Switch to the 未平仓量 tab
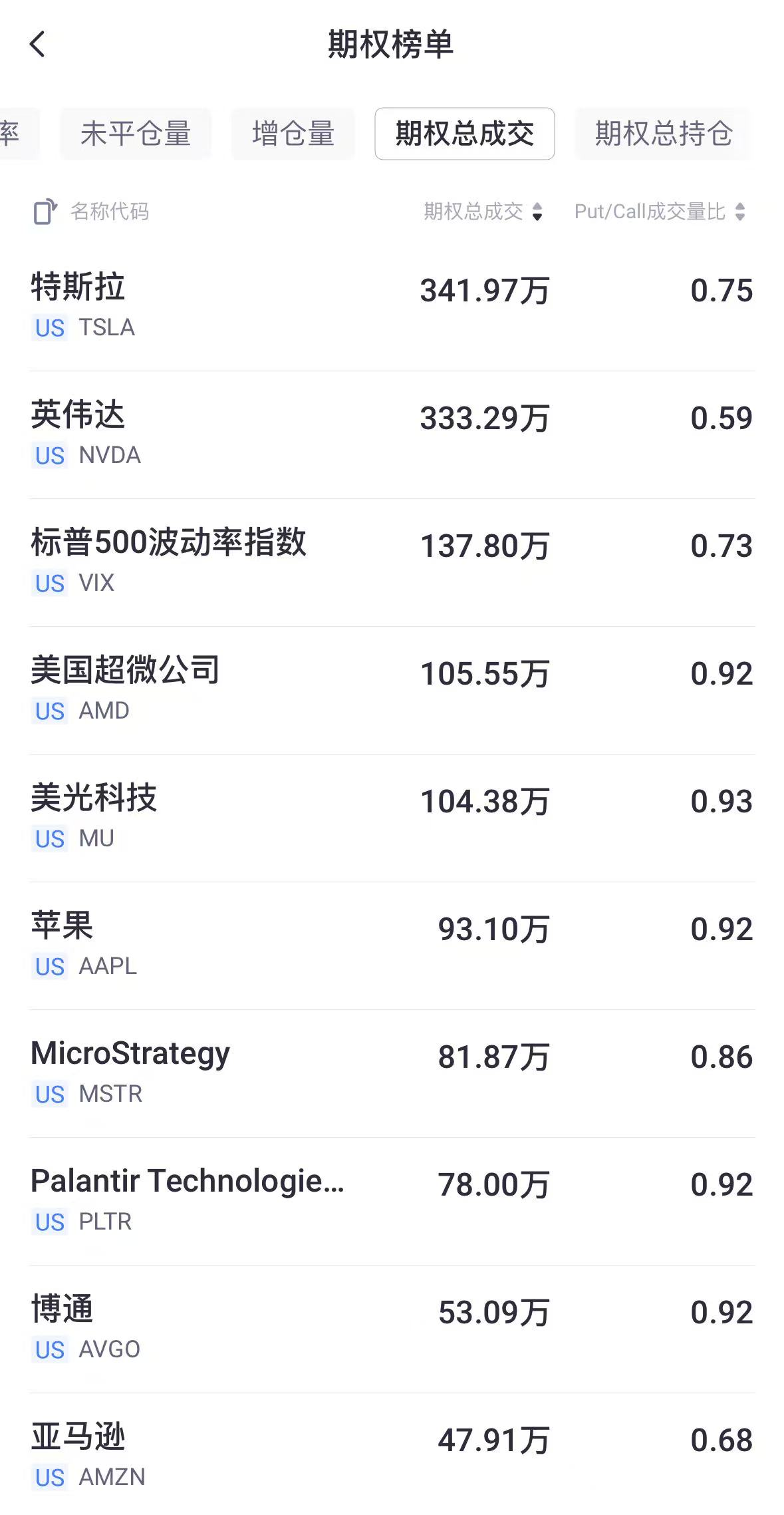The height and width of the screenshot is (1515, 784). [x=136, y=134]
